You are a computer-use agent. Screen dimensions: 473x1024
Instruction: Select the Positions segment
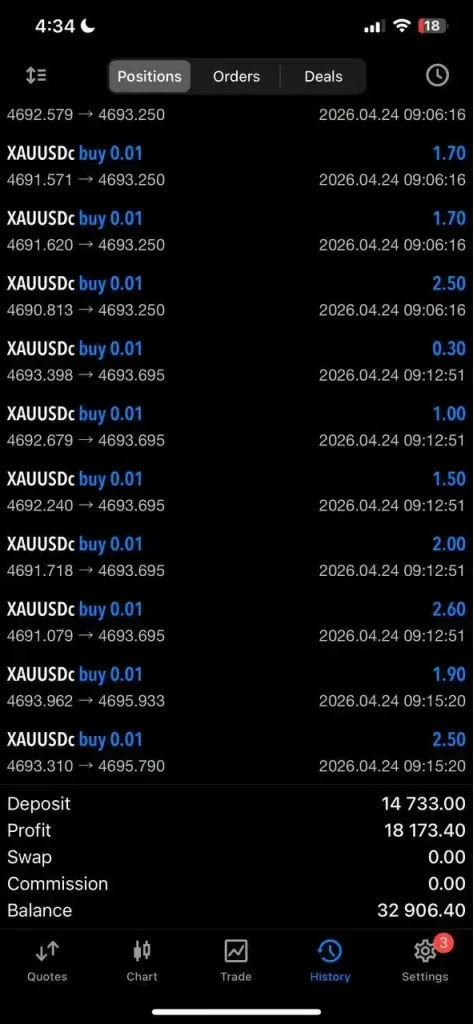[x=150, y=76]
